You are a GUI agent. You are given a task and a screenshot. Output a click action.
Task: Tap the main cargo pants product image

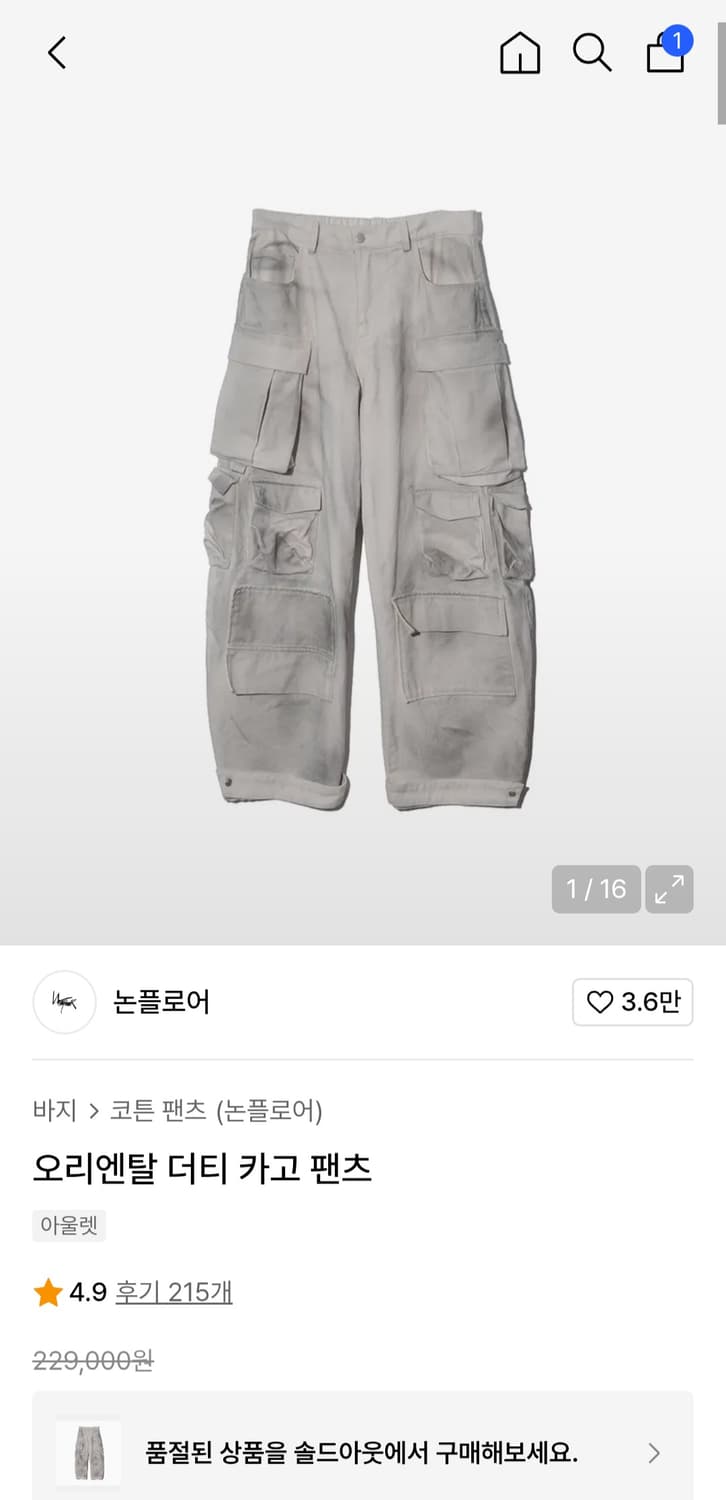point(363,500)
